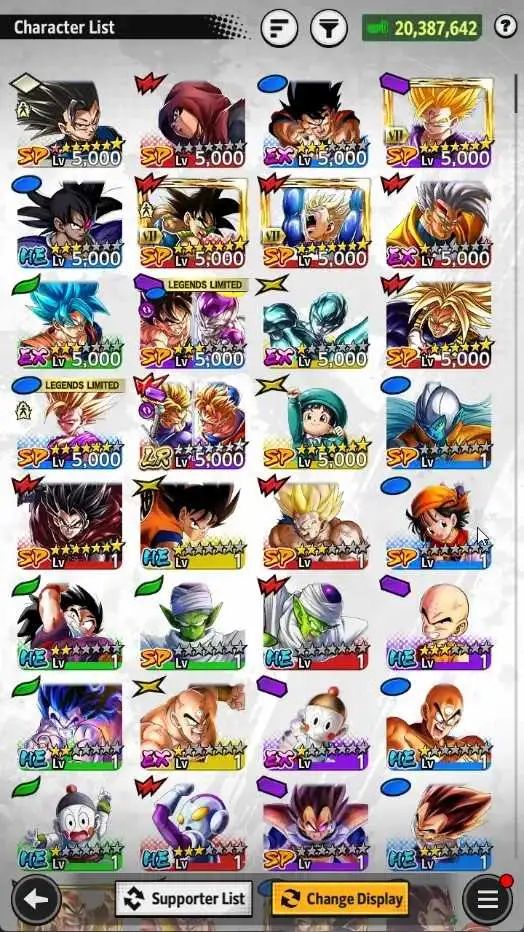Open the Metal Cooler EX card

click(x=315, y=323)
